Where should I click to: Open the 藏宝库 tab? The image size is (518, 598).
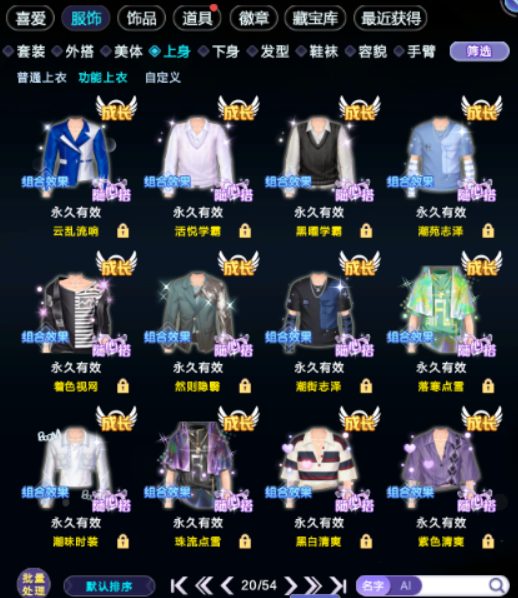[315, 18]
